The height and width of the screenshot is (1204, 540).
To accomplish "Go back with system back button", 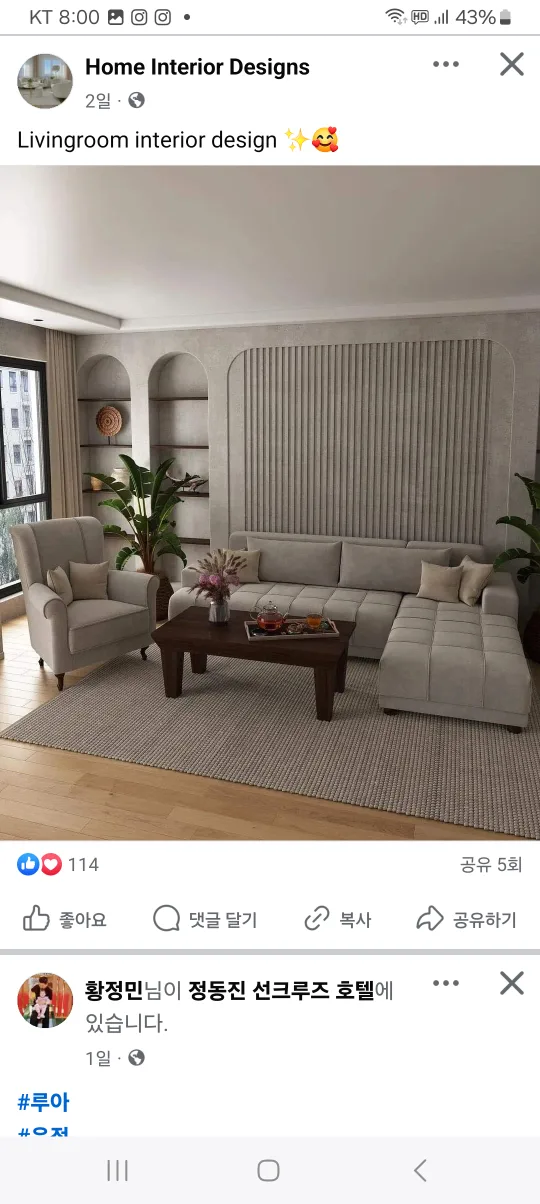I will coord(420,1170).
